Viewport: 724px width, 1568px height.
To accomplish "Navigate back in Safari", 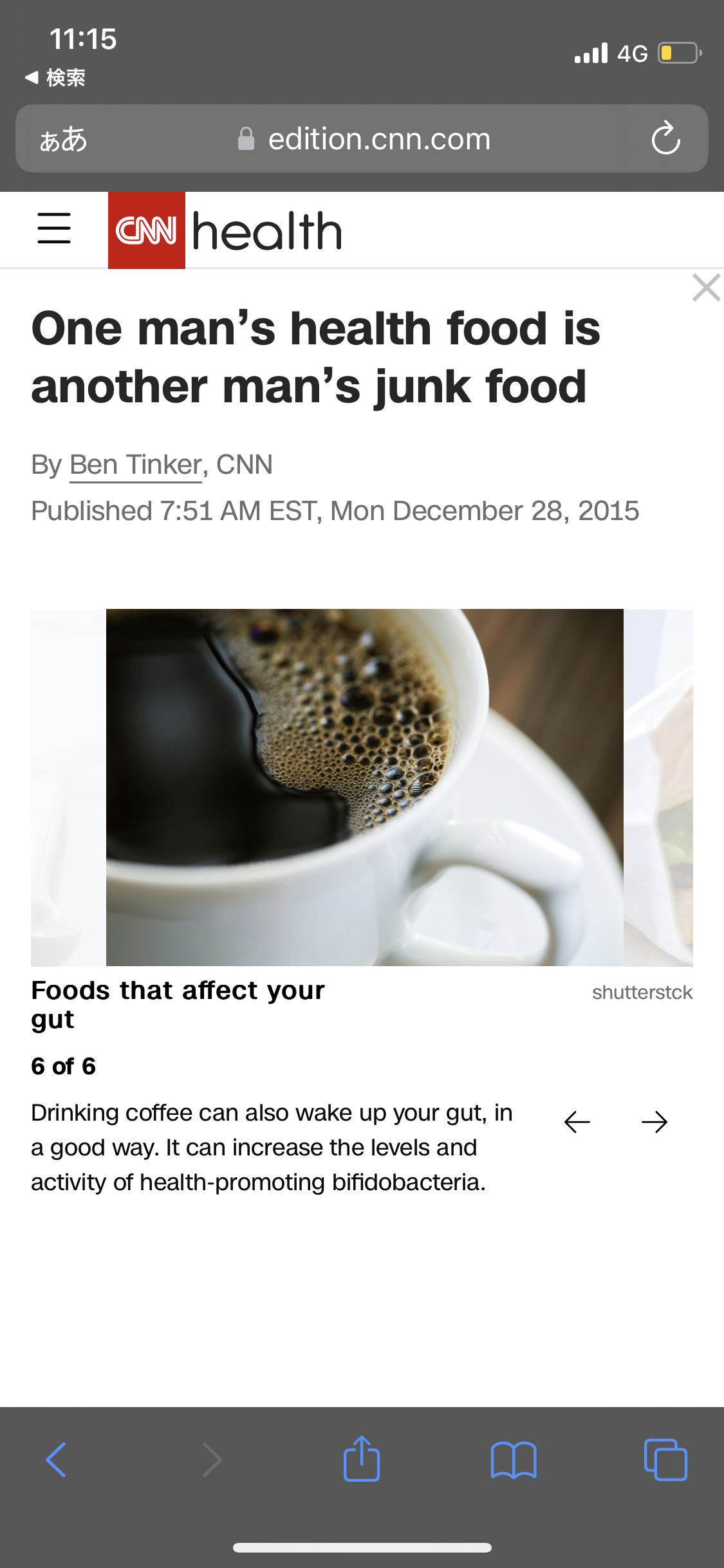I will 56,1459.
